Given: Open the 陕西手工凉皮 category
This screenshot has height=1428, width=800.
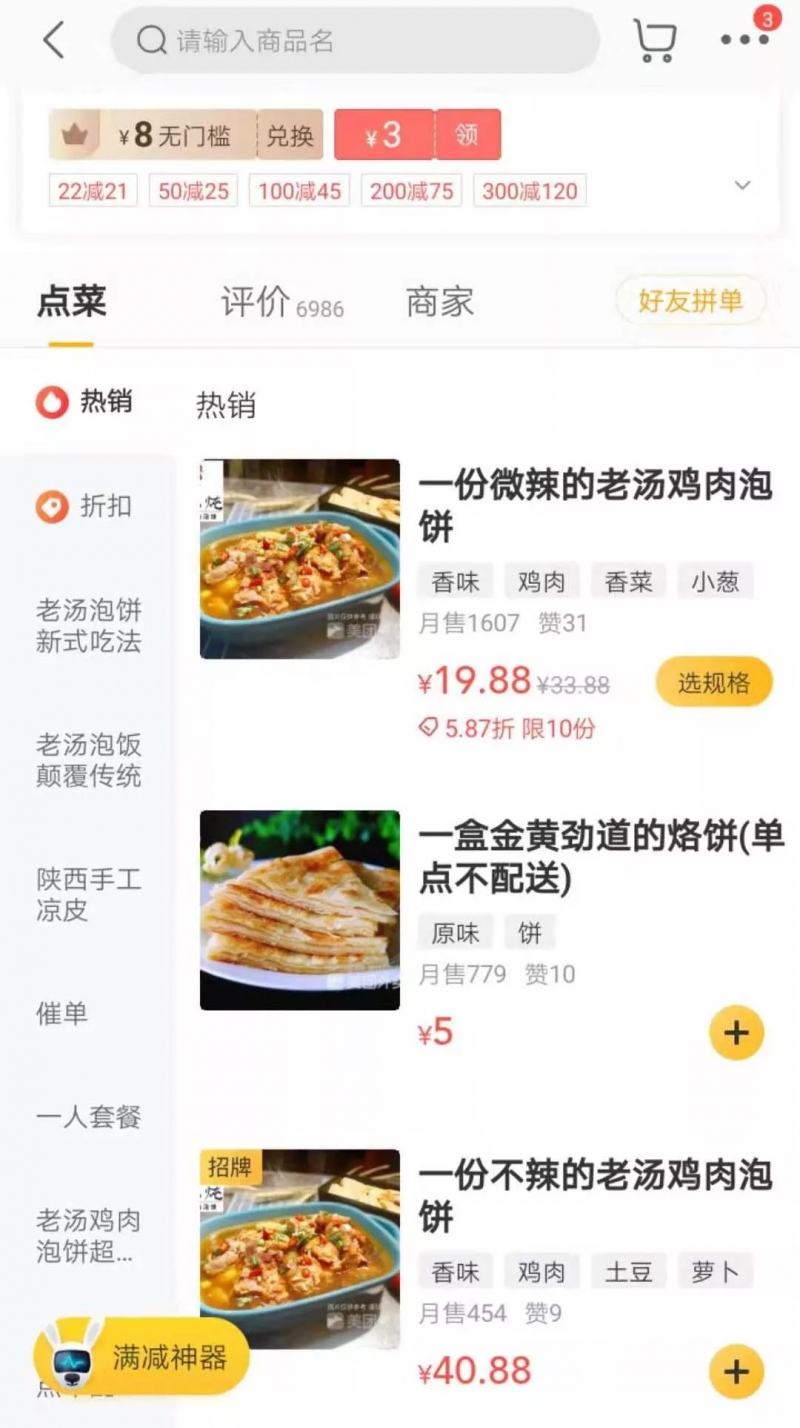Looking at the screenshot, I should pos(89,894).
